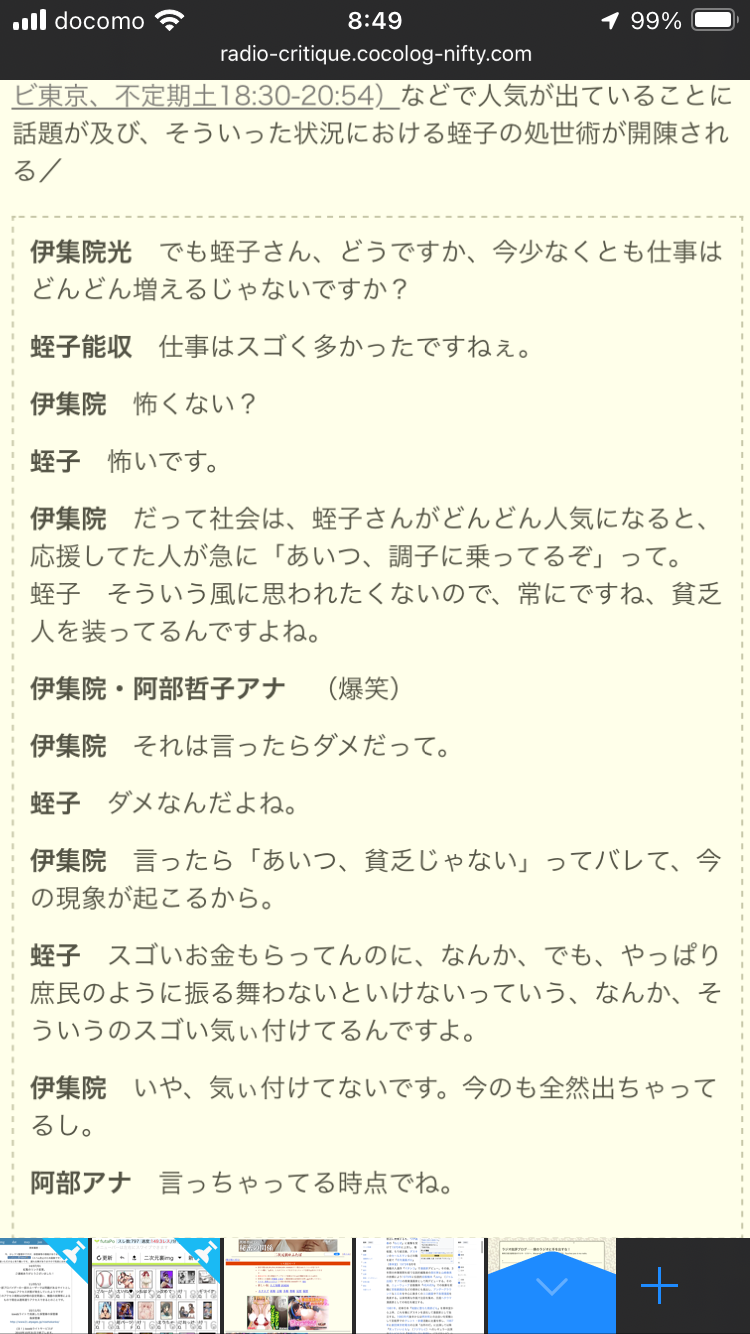Open a new browser tab with plus
Viewport: 750px width, 1334px height.
pyautogui.click(x=659, y=1286)
